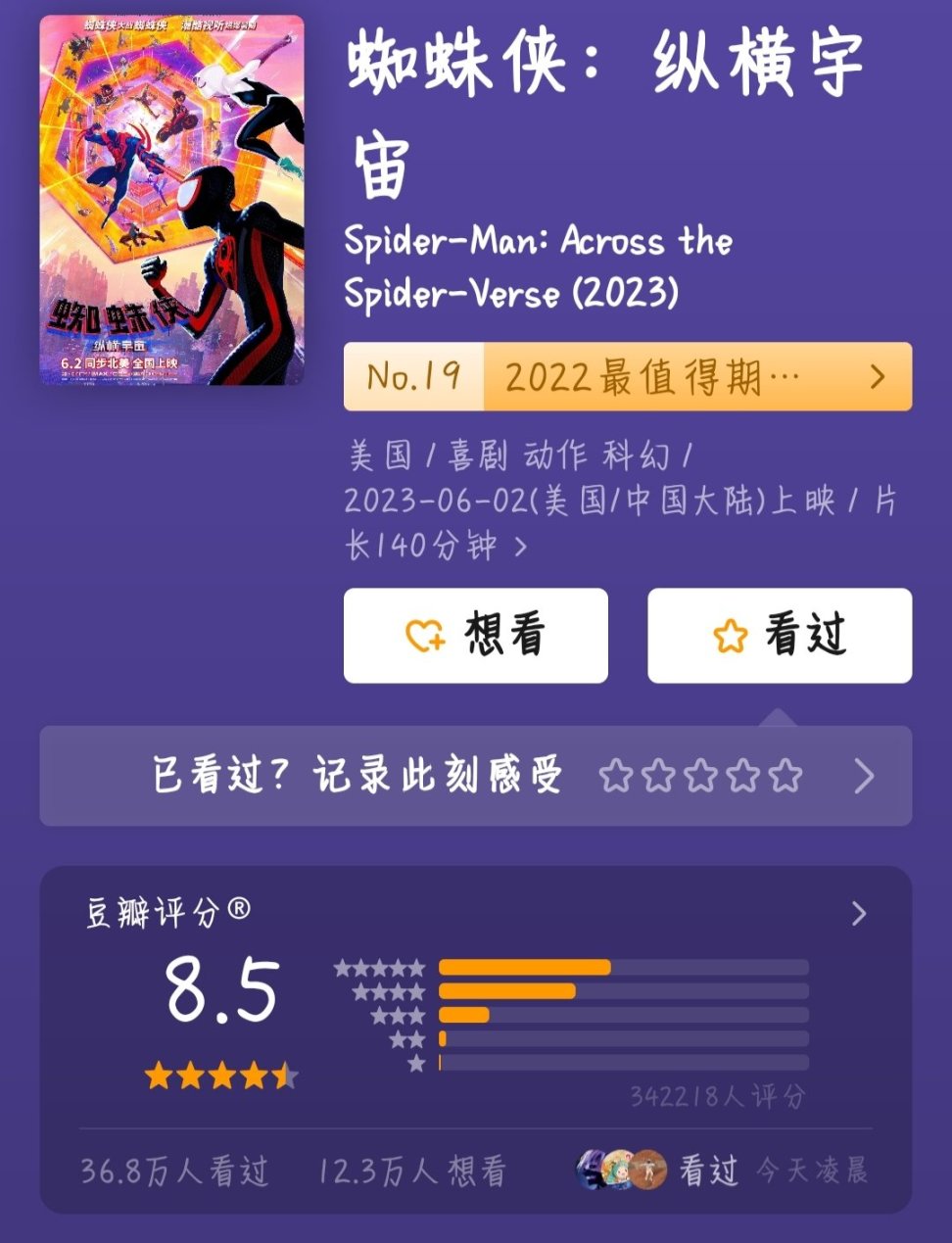Viewport: 952px width, 1243px height.
Task: Expand the movie details info line
Action: pyautogui.click(x=520, y=547)
